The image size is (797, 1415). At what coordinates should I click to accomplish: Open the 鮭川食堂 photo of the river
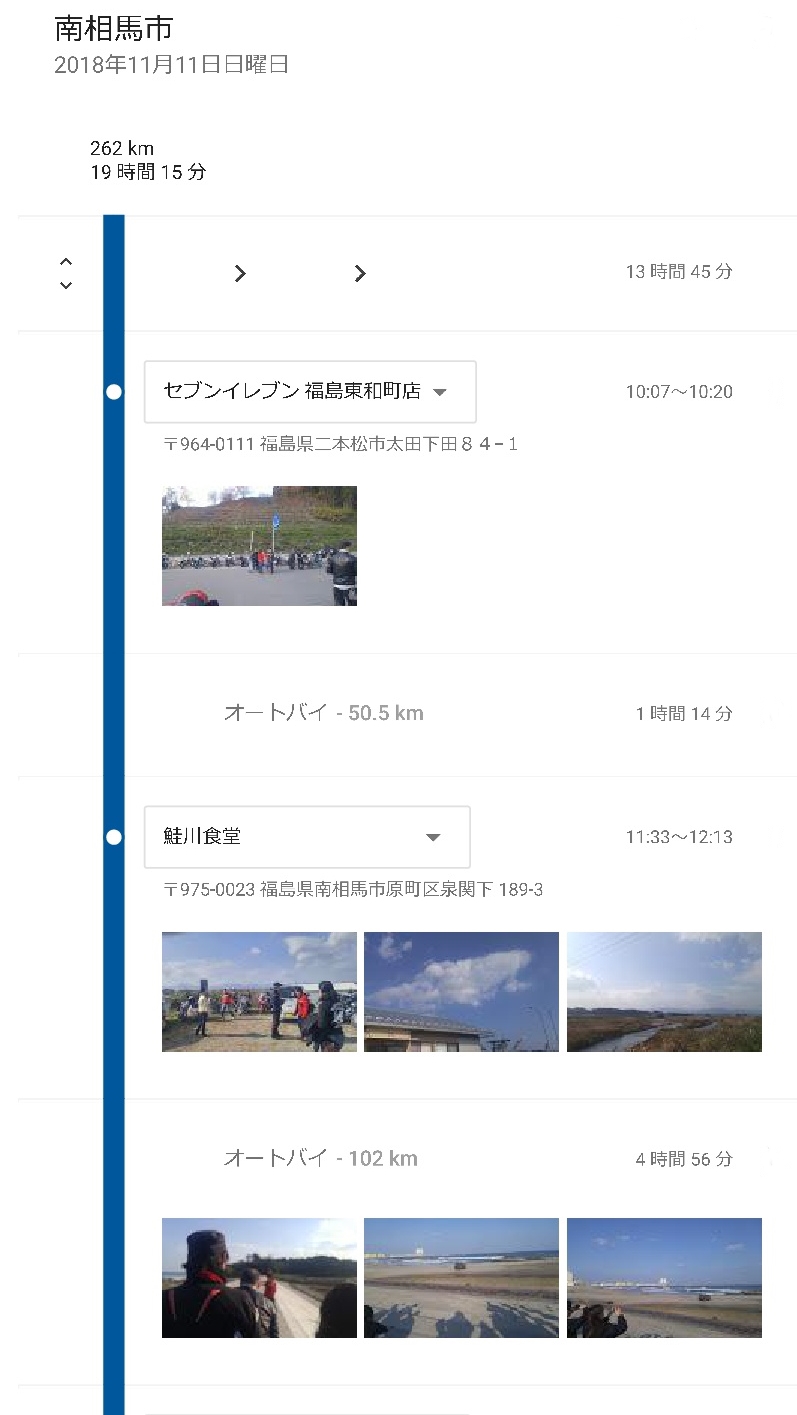click(x=664, y=992)
